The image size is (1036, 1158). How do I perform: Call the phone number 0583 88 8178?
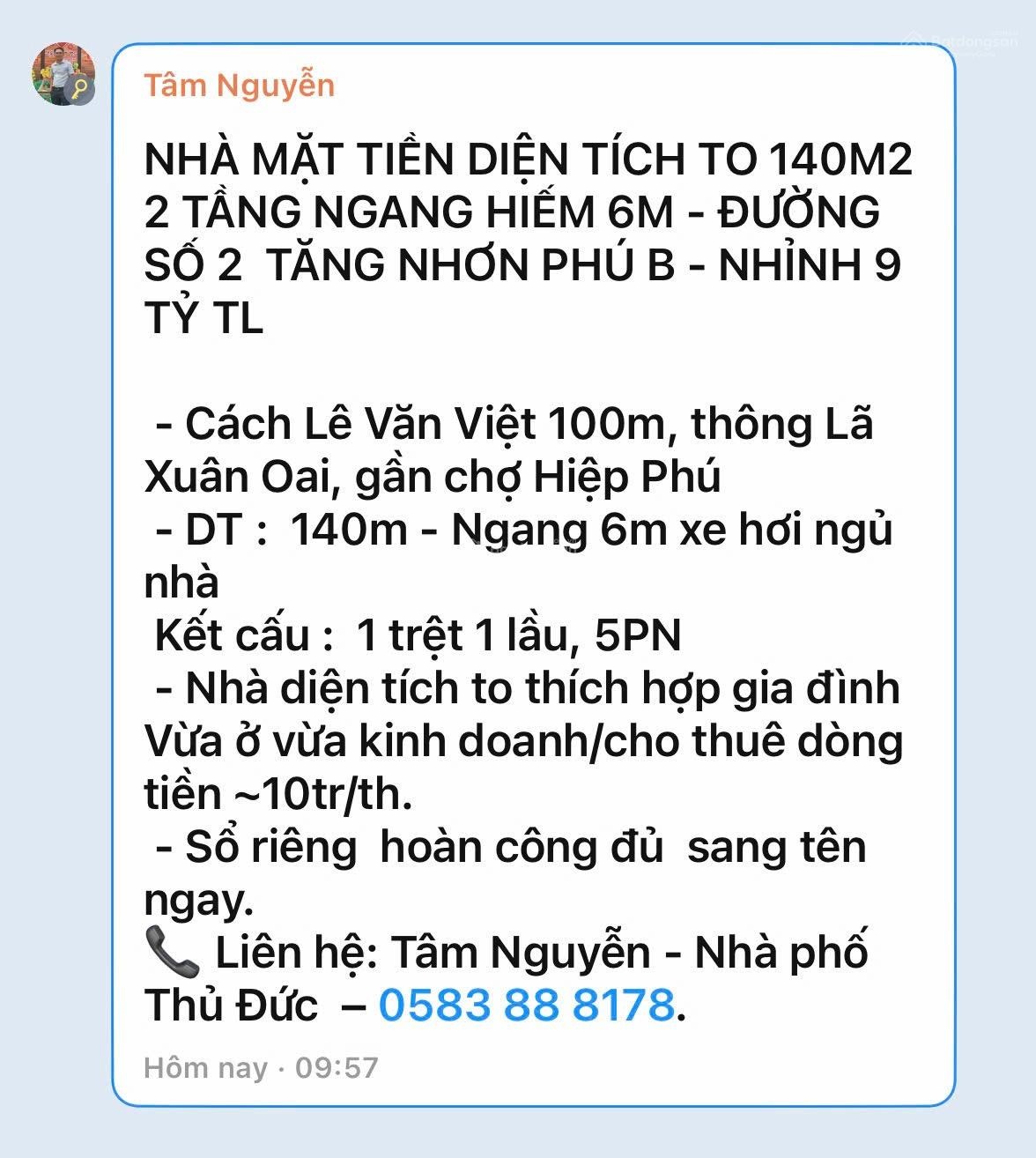[526, 1005]
